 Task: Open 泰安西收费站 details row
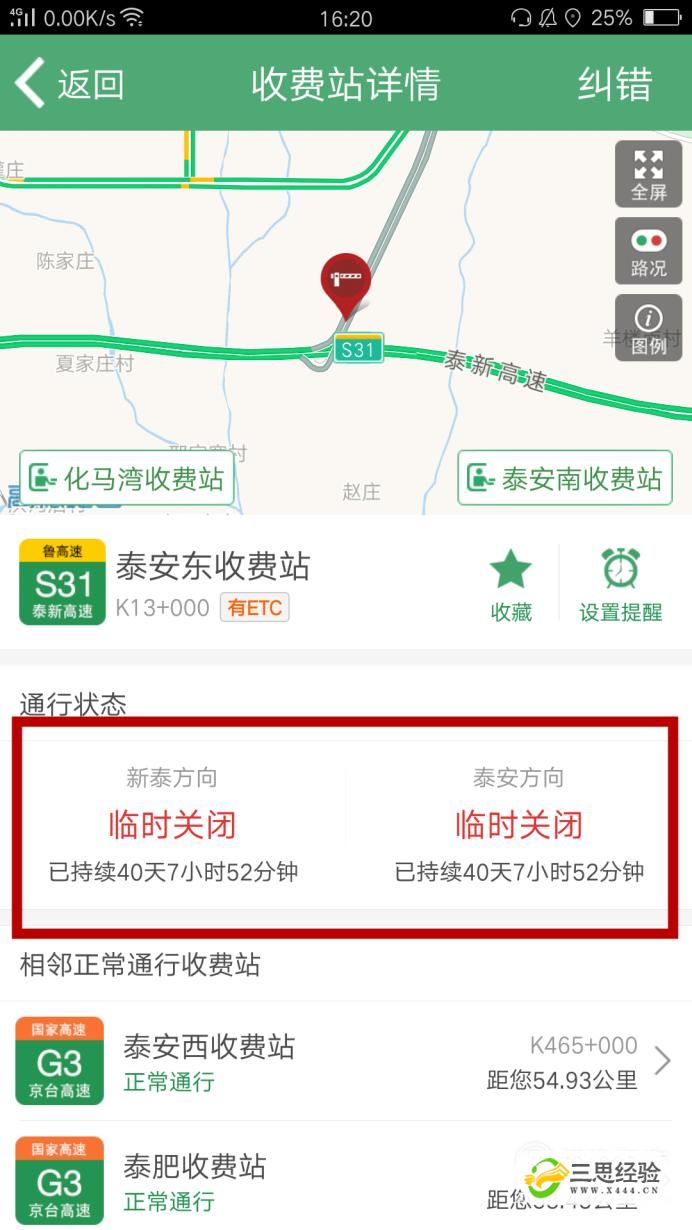click(x=346, y=1061)
